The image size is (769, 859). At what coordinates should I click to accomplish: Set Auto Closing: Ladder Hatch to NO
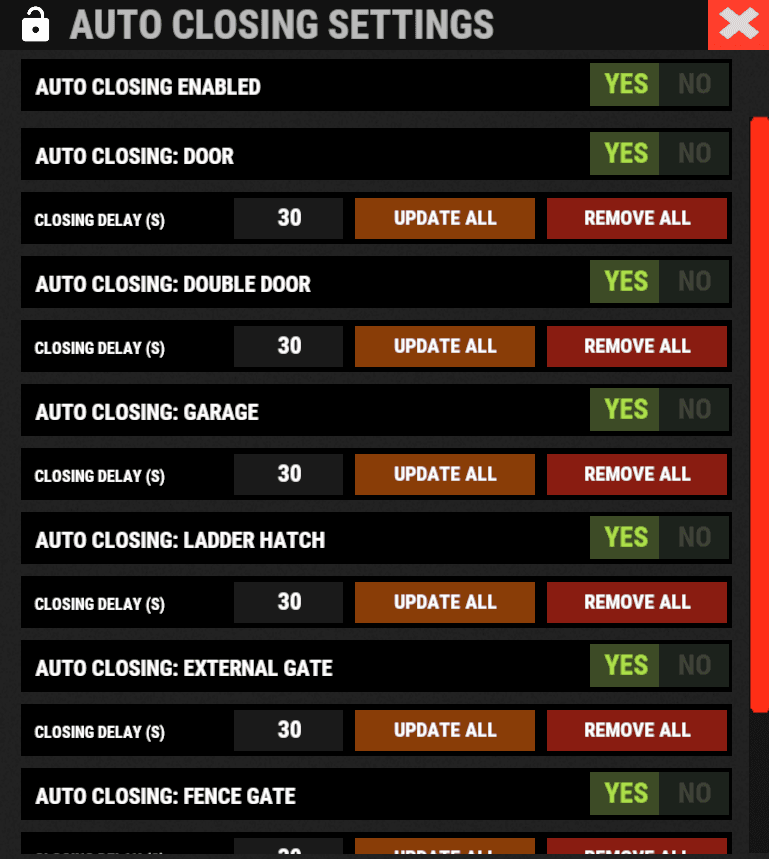click(694, 538)
